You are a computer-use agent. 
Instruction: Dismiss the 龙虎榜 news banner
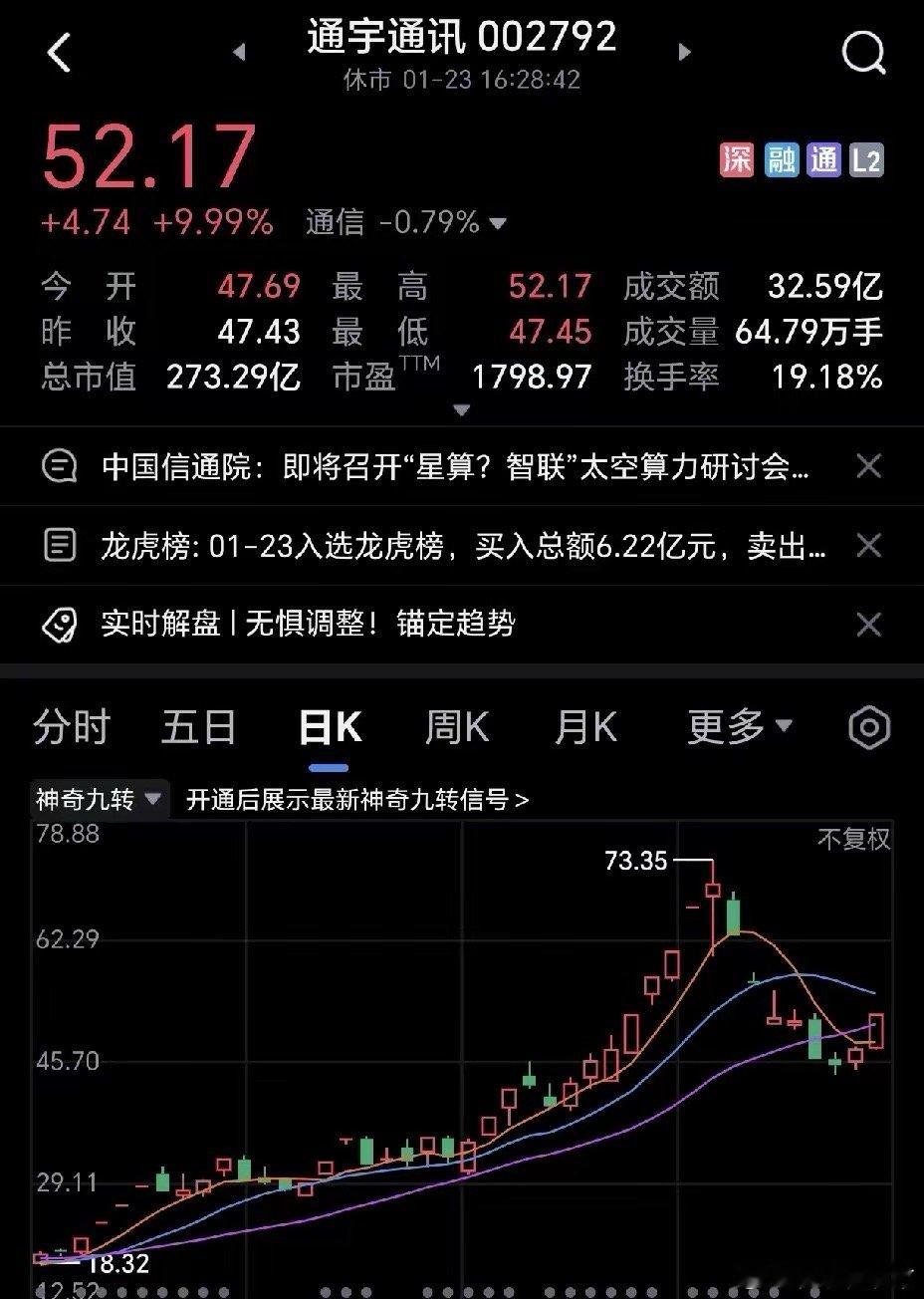[868, 546]
